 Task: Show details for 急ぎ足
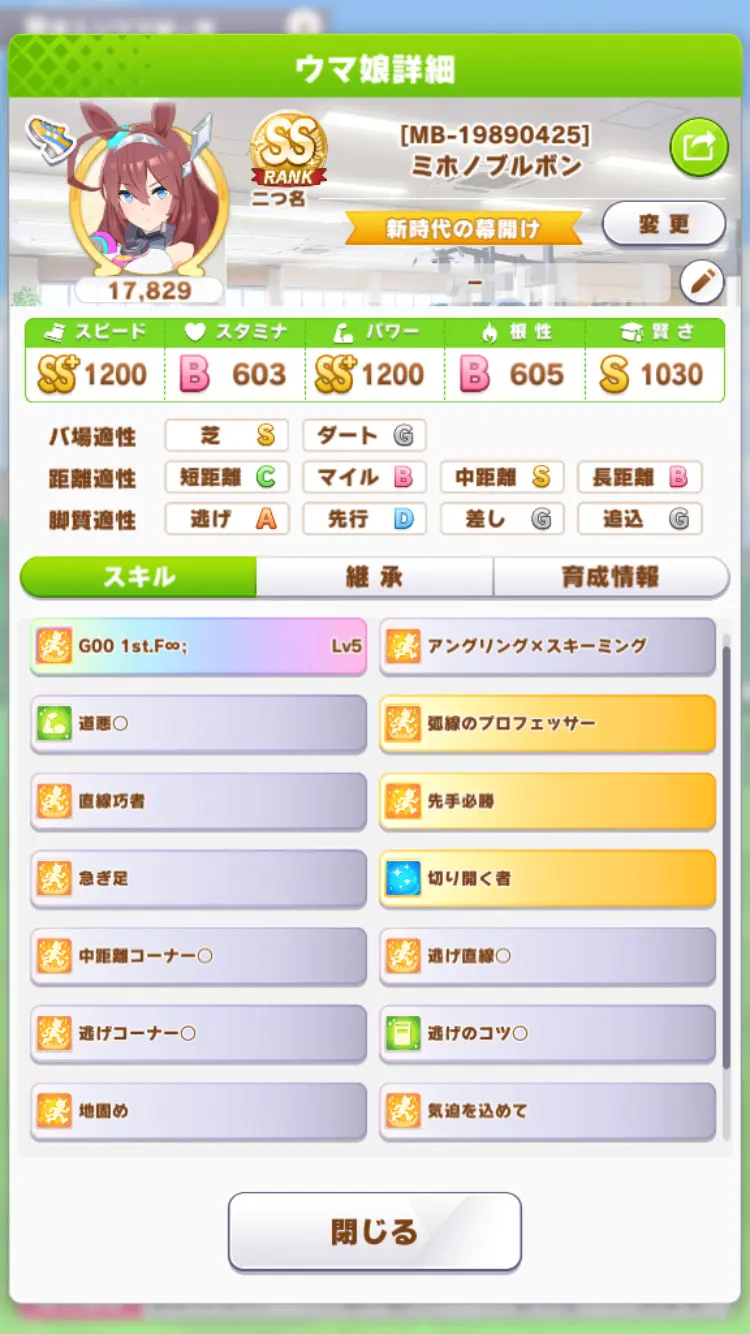(198, 878)
